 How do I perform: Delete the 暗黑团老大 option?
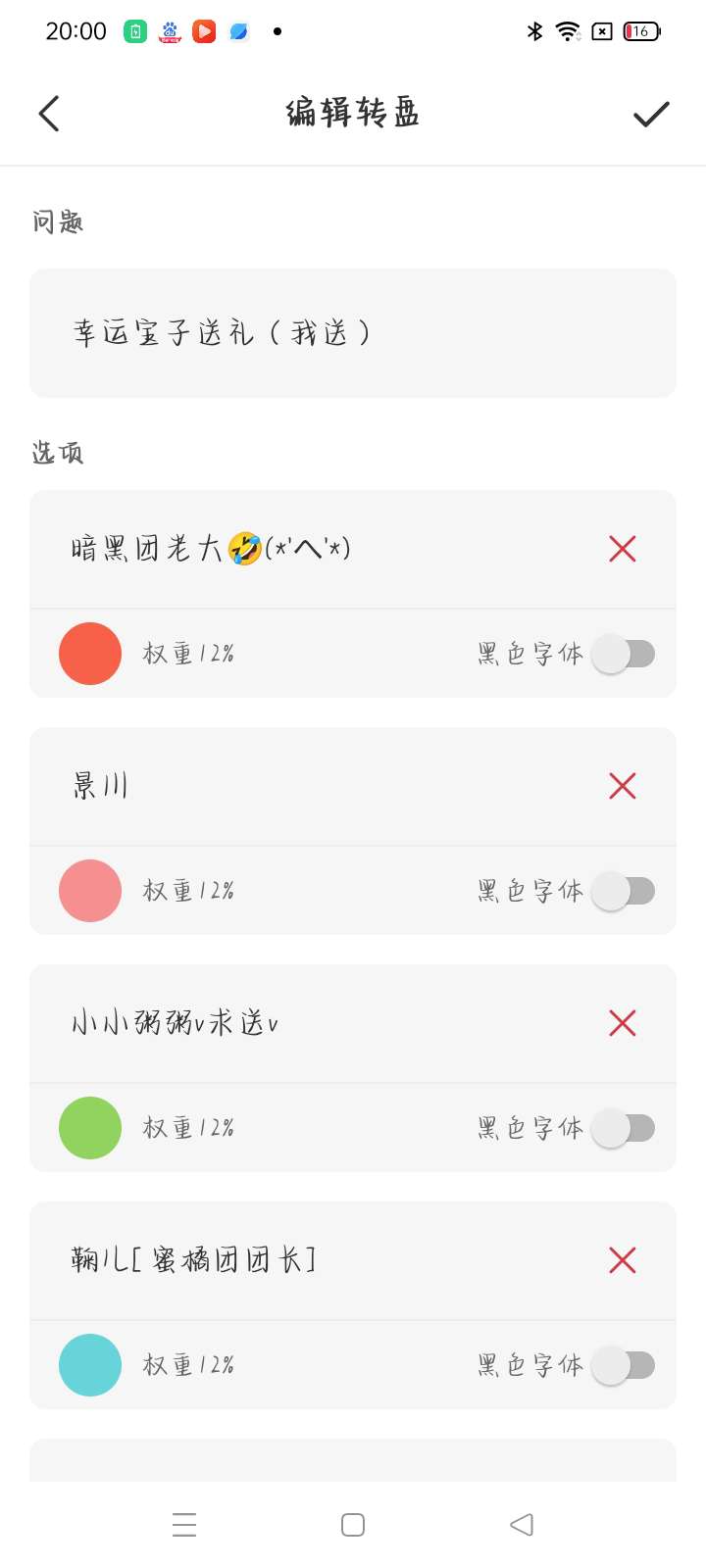click(623, 549)
